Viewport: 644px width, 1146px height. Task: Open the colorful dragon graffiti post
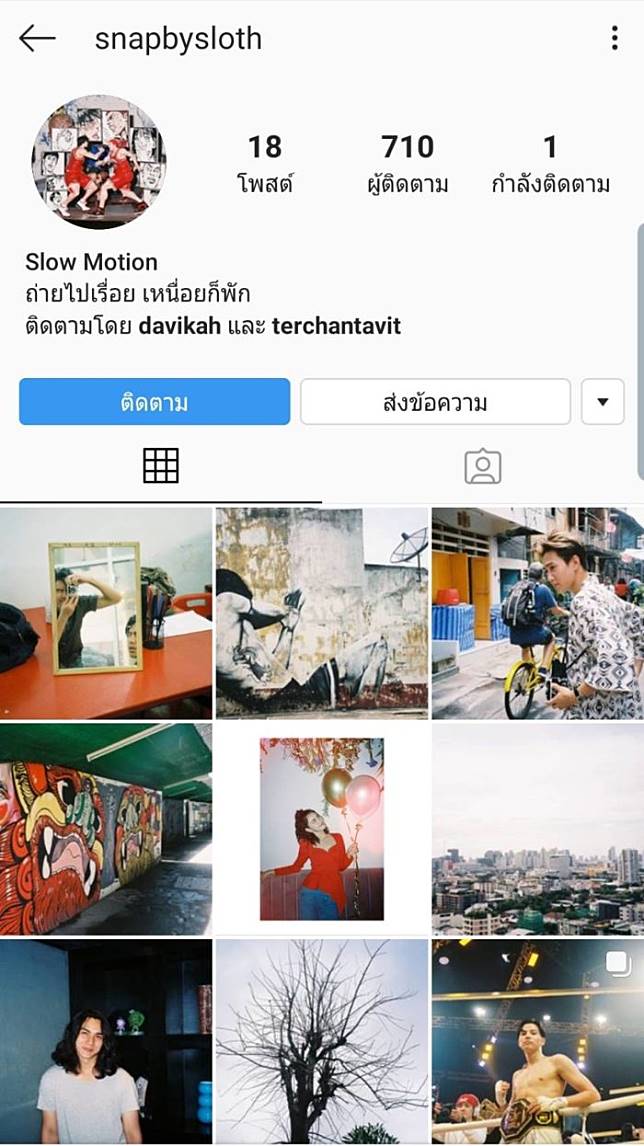pyautogui.click(x=106, y=829)
